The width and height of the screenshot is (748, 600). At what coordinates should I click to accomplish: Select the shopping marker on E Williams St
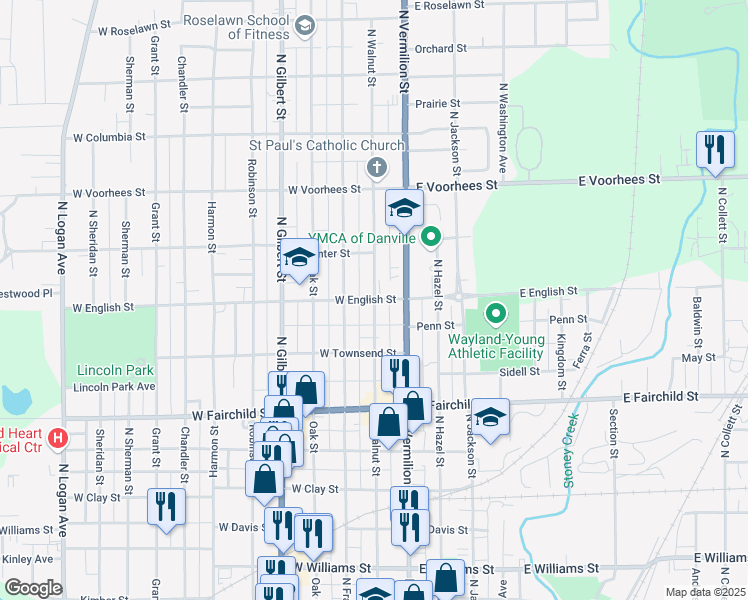pyautogui.click(x=446, y=578)
